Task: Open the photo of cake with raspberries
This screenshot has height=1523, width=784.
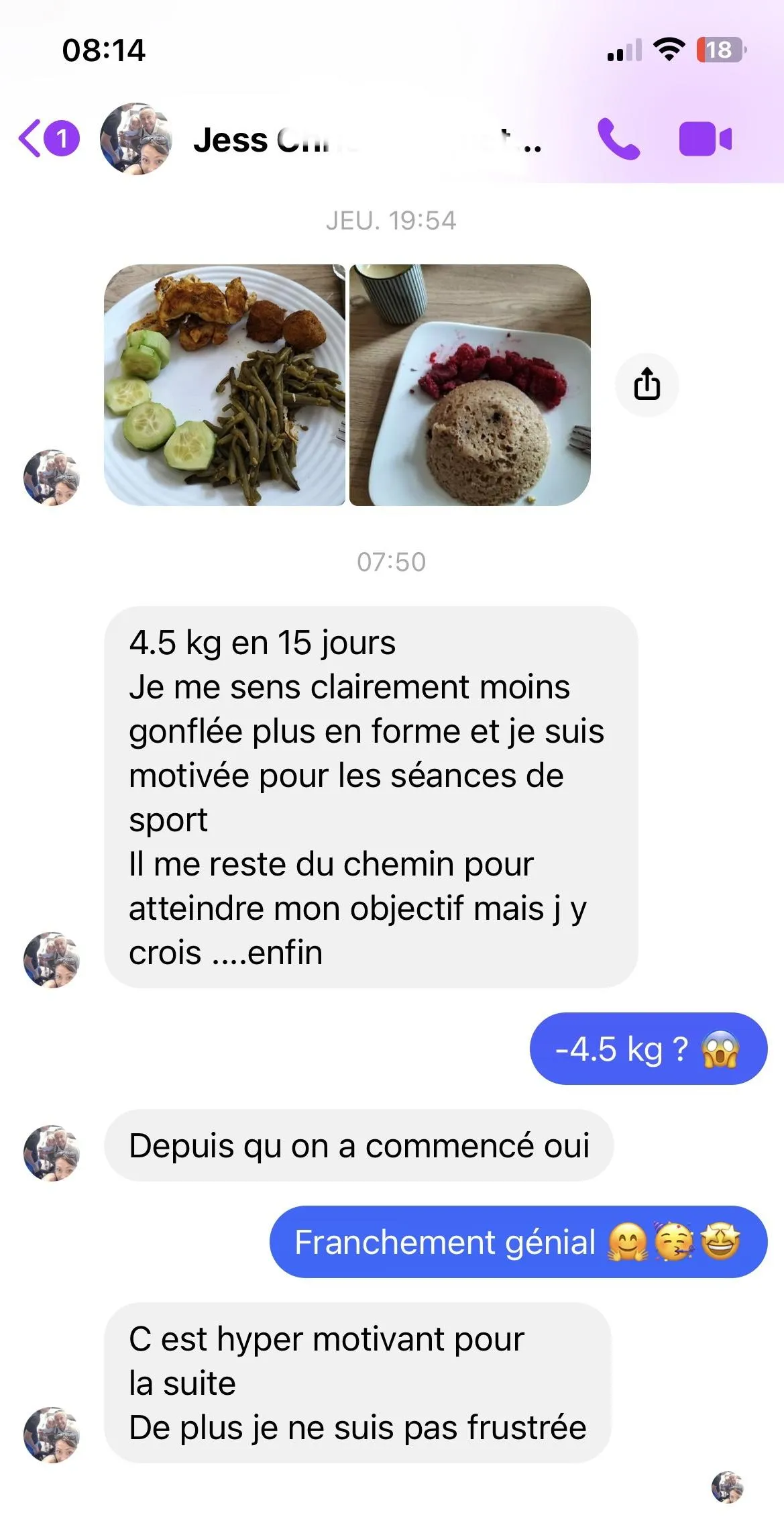Action: (x=470, y=385)
